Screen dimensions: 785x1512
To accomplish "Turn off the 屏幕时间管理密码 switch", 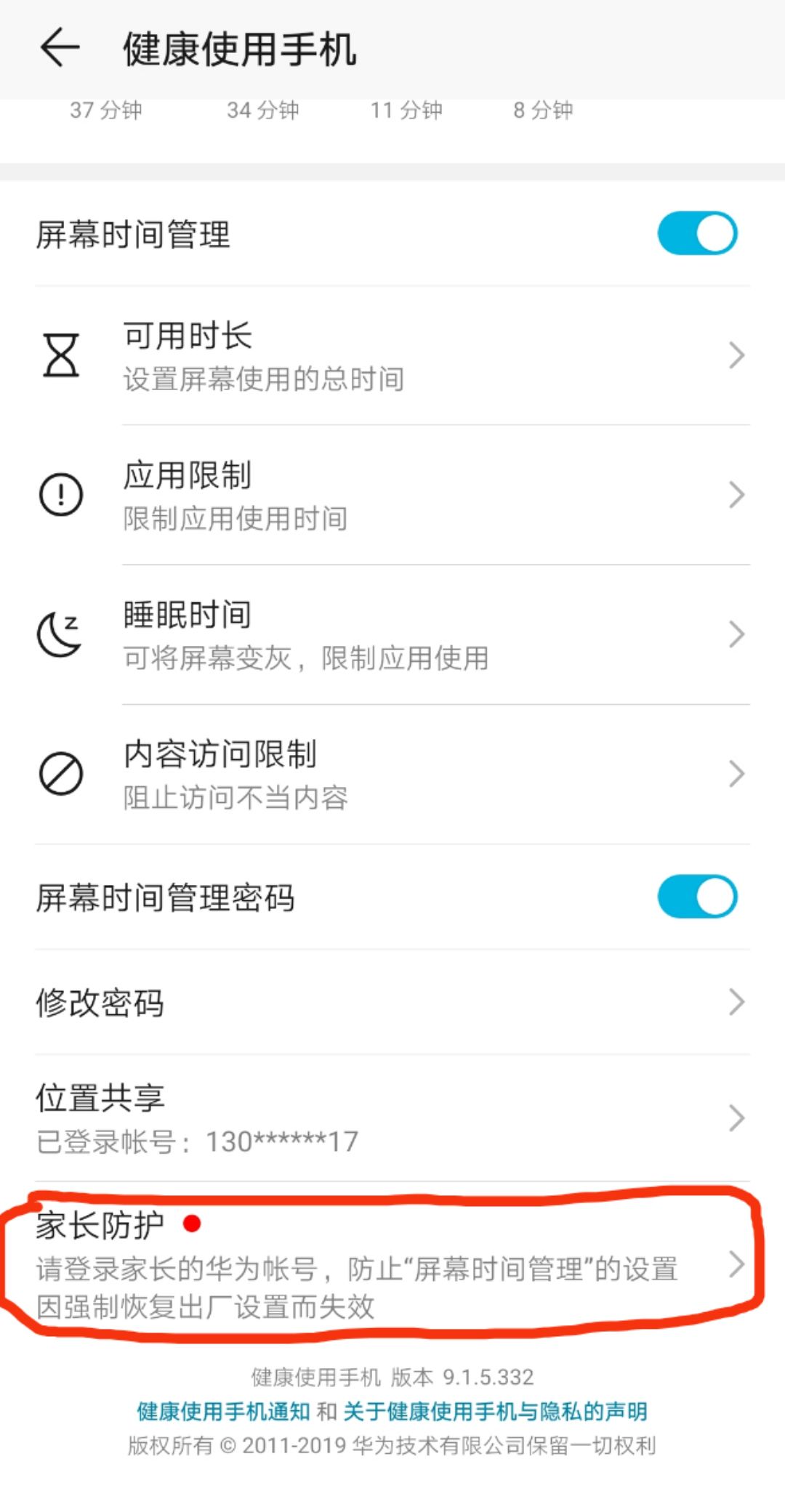I will (697, 897).
